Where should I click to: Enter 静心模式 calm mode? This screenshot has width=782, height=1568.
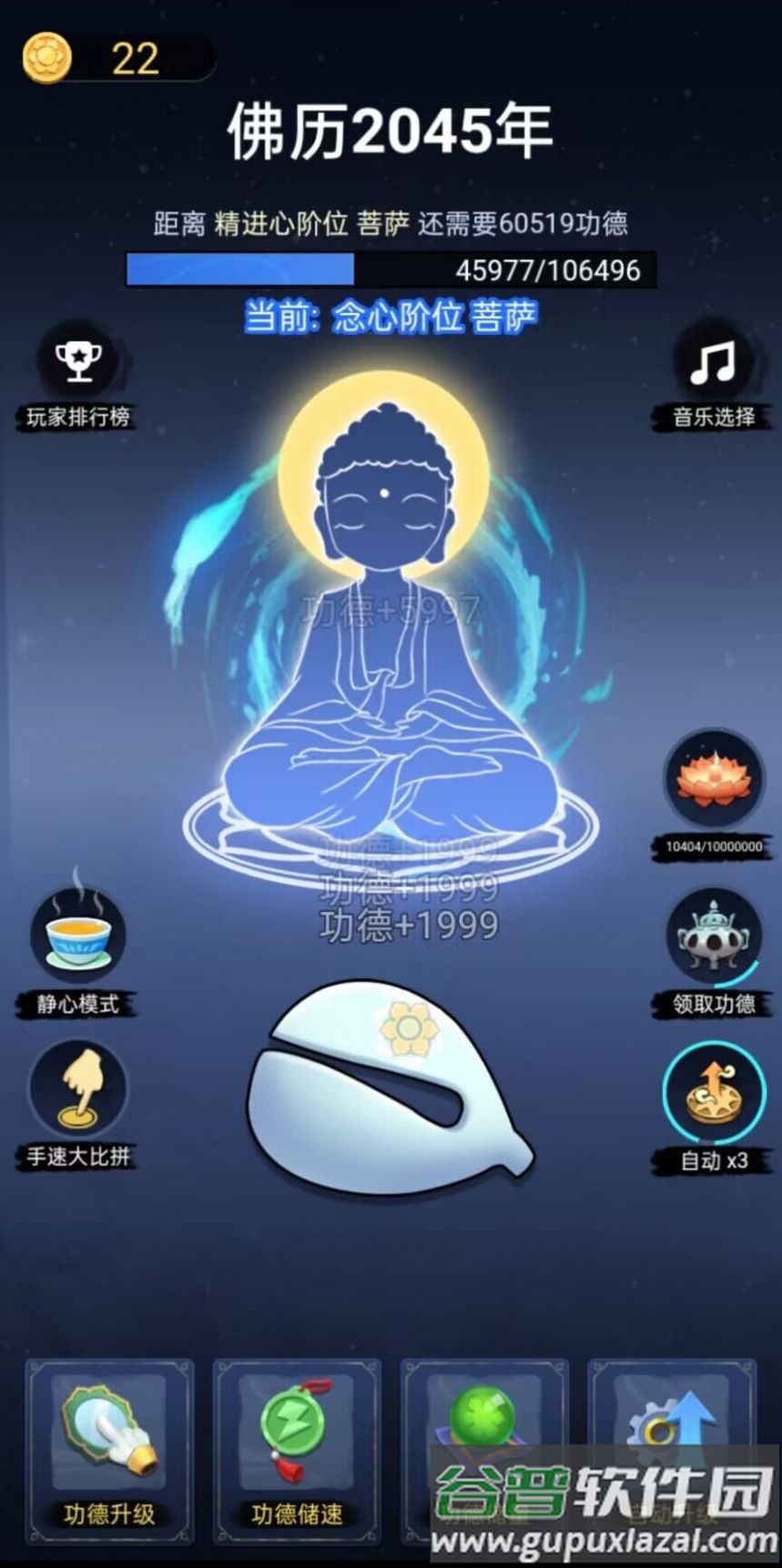tap(77, 936)
